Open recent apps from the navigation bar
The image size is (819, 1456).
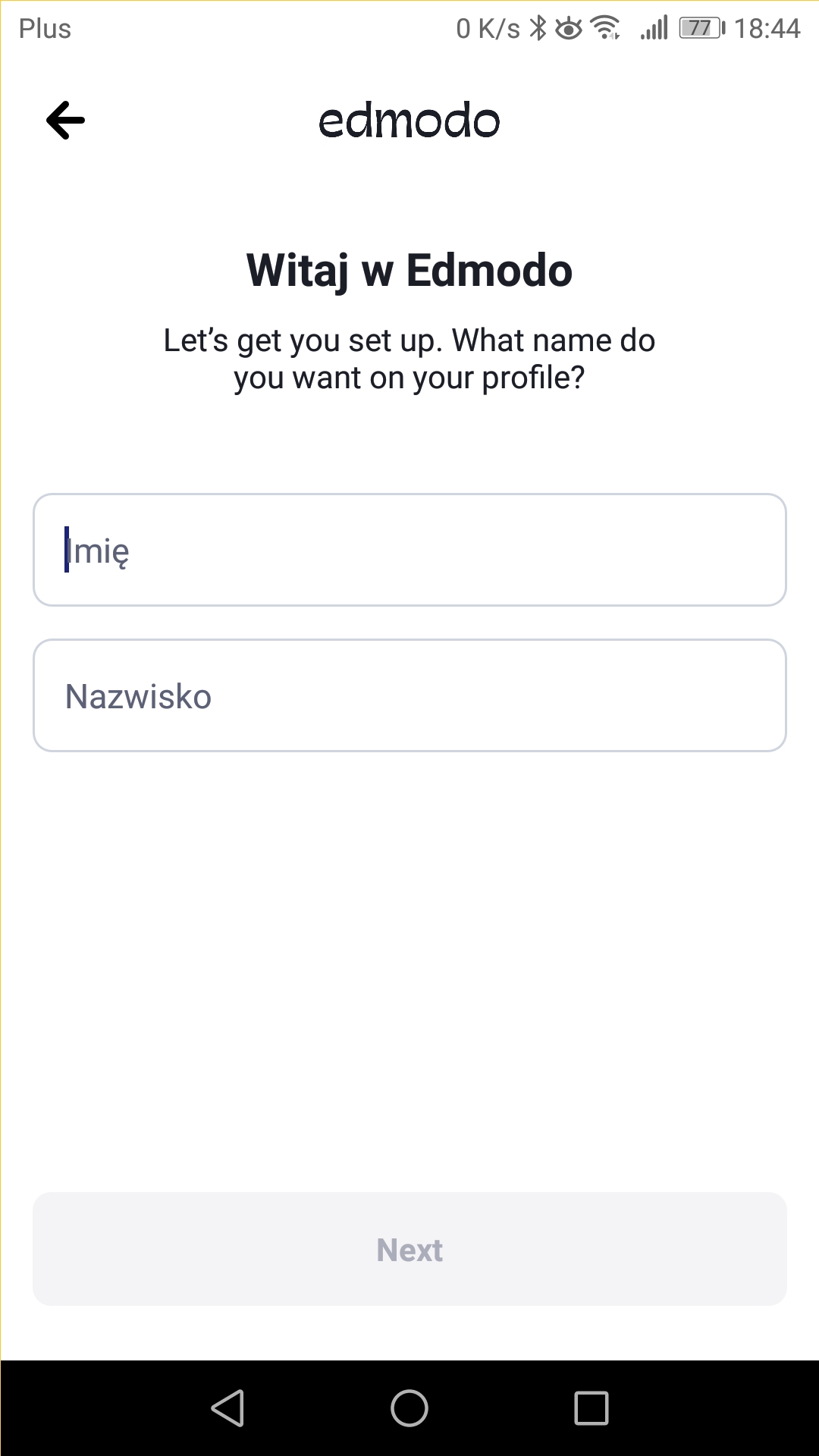click(x=591, y=1408)
